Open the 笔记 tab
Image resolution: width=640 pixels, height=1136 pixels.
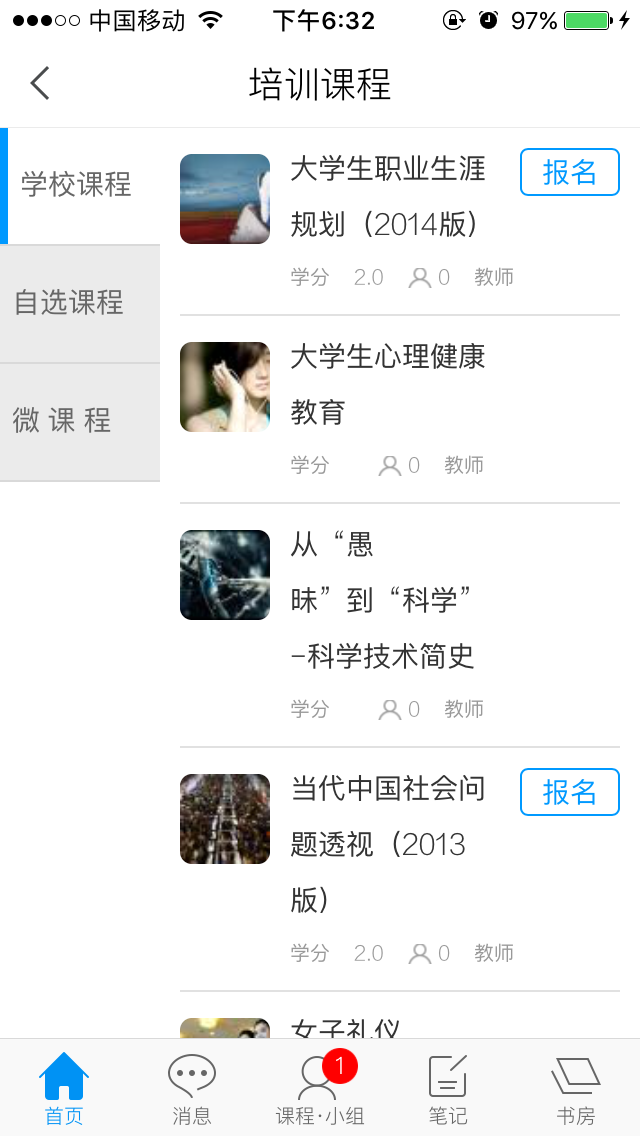click(x=447, y=1088)
